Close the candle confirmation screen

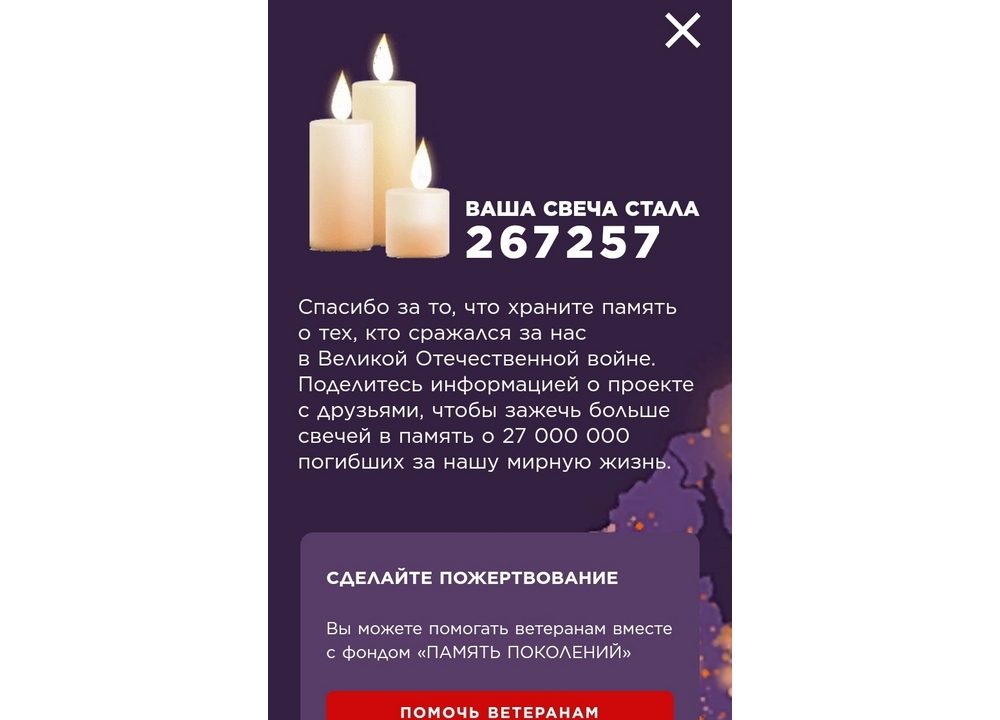[x=683, y=31]
